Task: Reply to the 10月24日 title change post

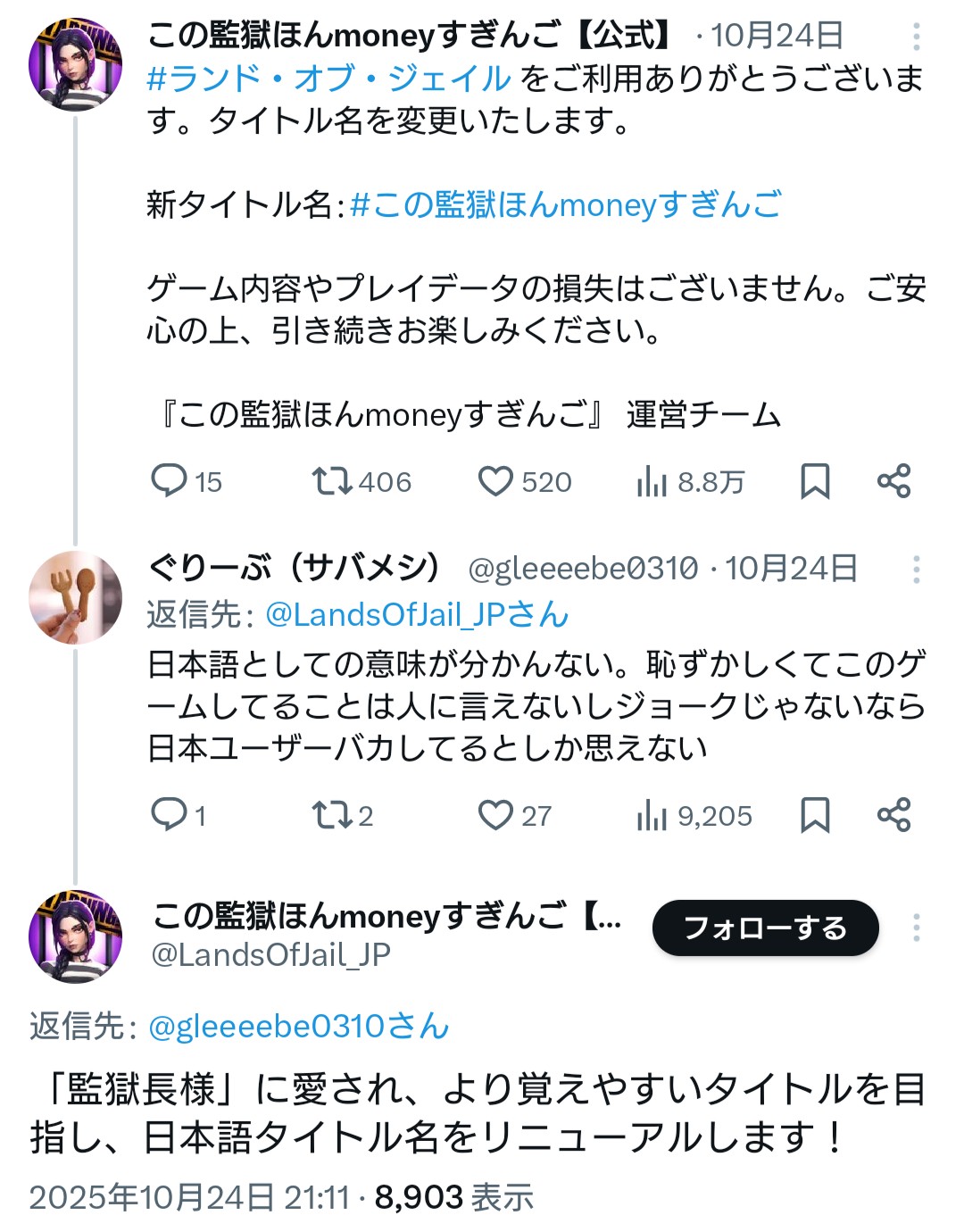Action: 169,480
